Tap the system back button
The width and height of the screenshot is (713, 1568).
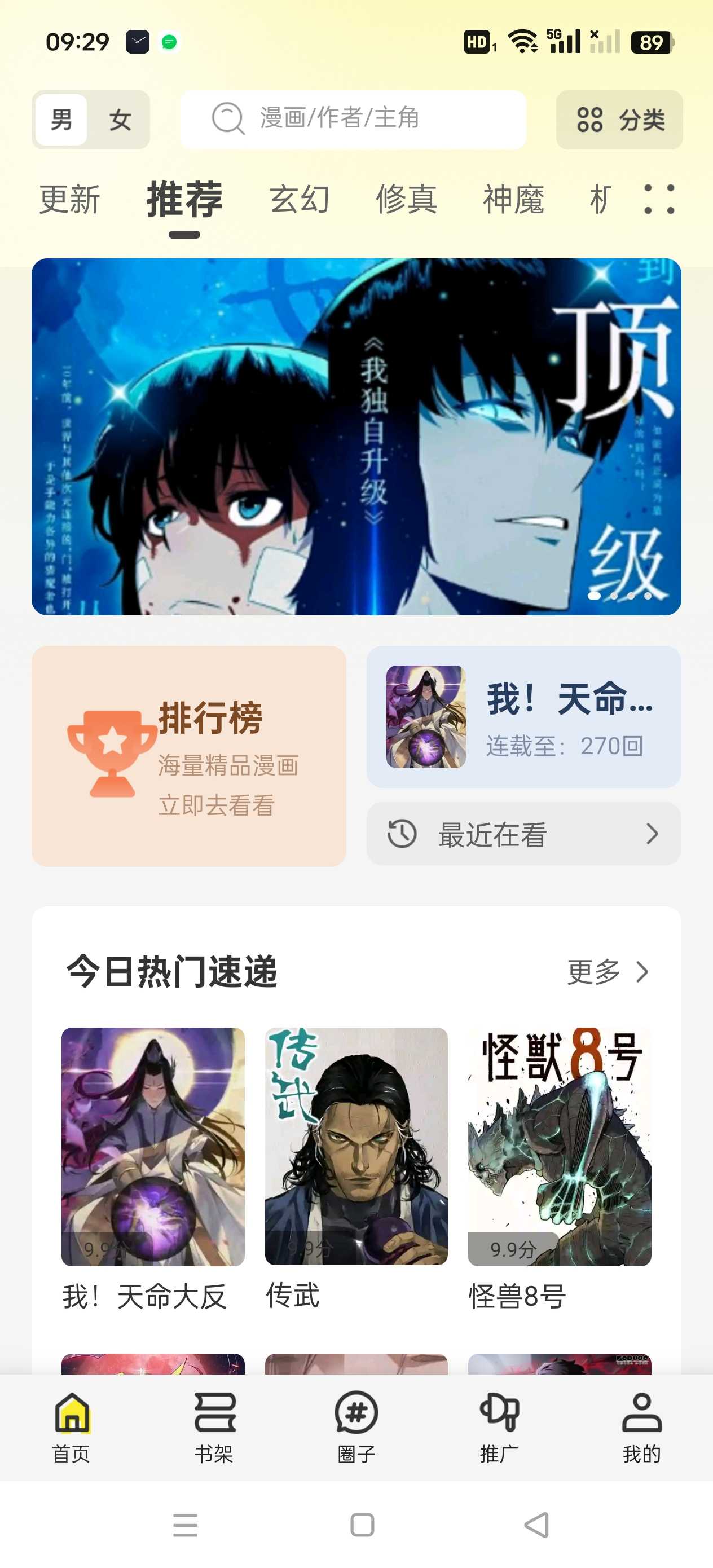pyautogui.click(x=536, y=1525)
